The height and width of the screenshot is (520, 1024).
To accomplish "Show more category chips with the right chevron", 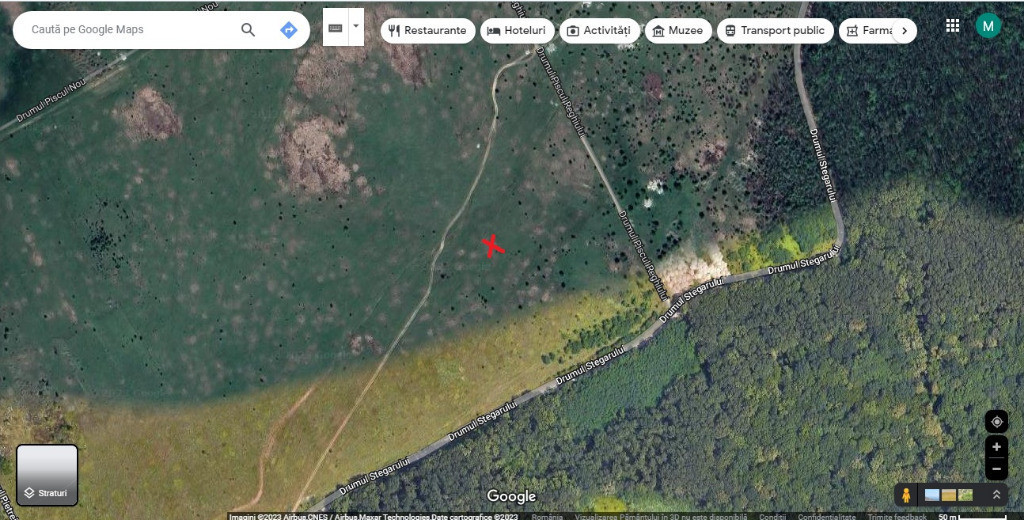I will pyautogui.click(x=904, y=31).
